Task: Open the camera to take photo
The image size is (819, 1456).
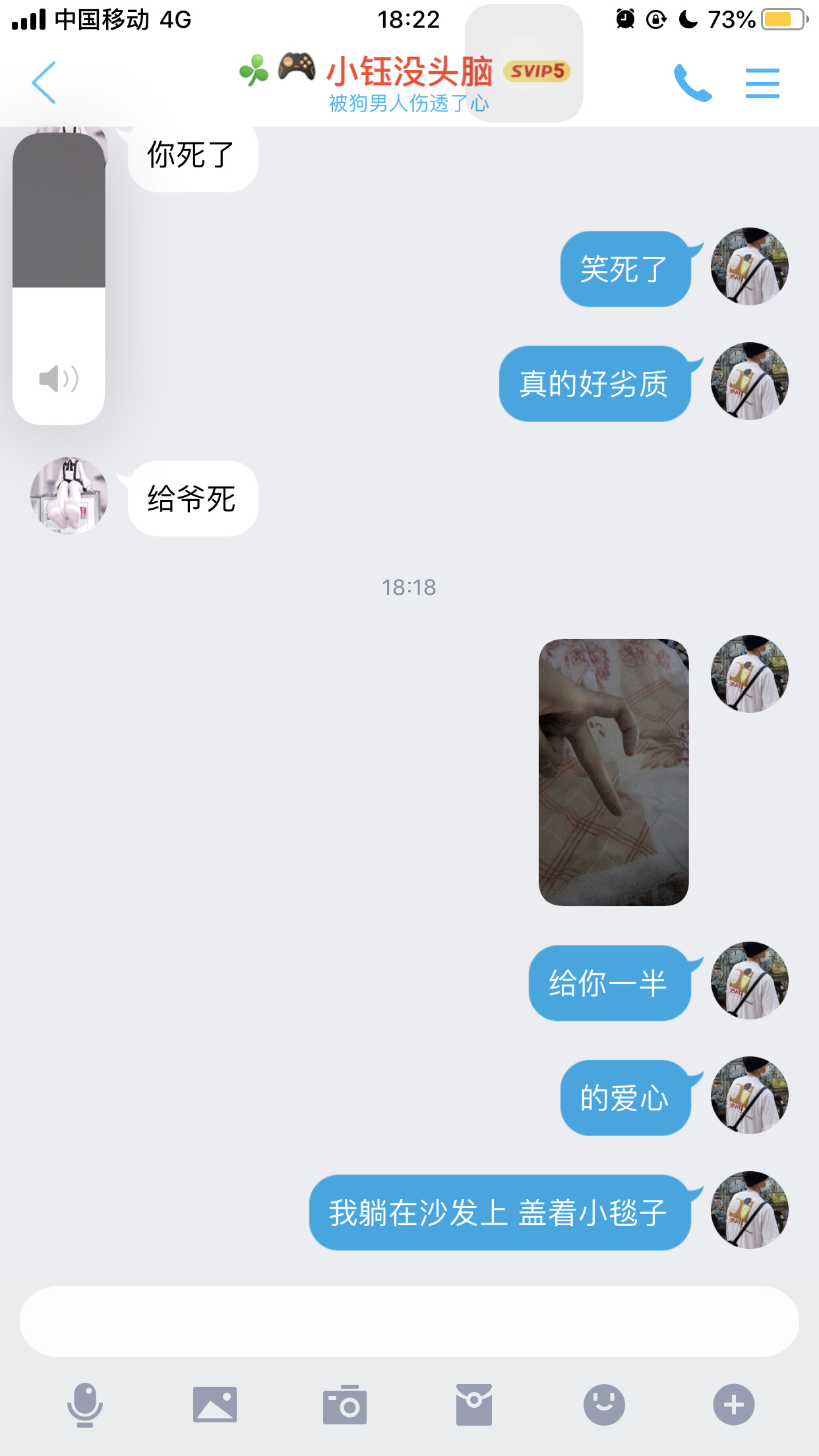Action: [344, 1405]
